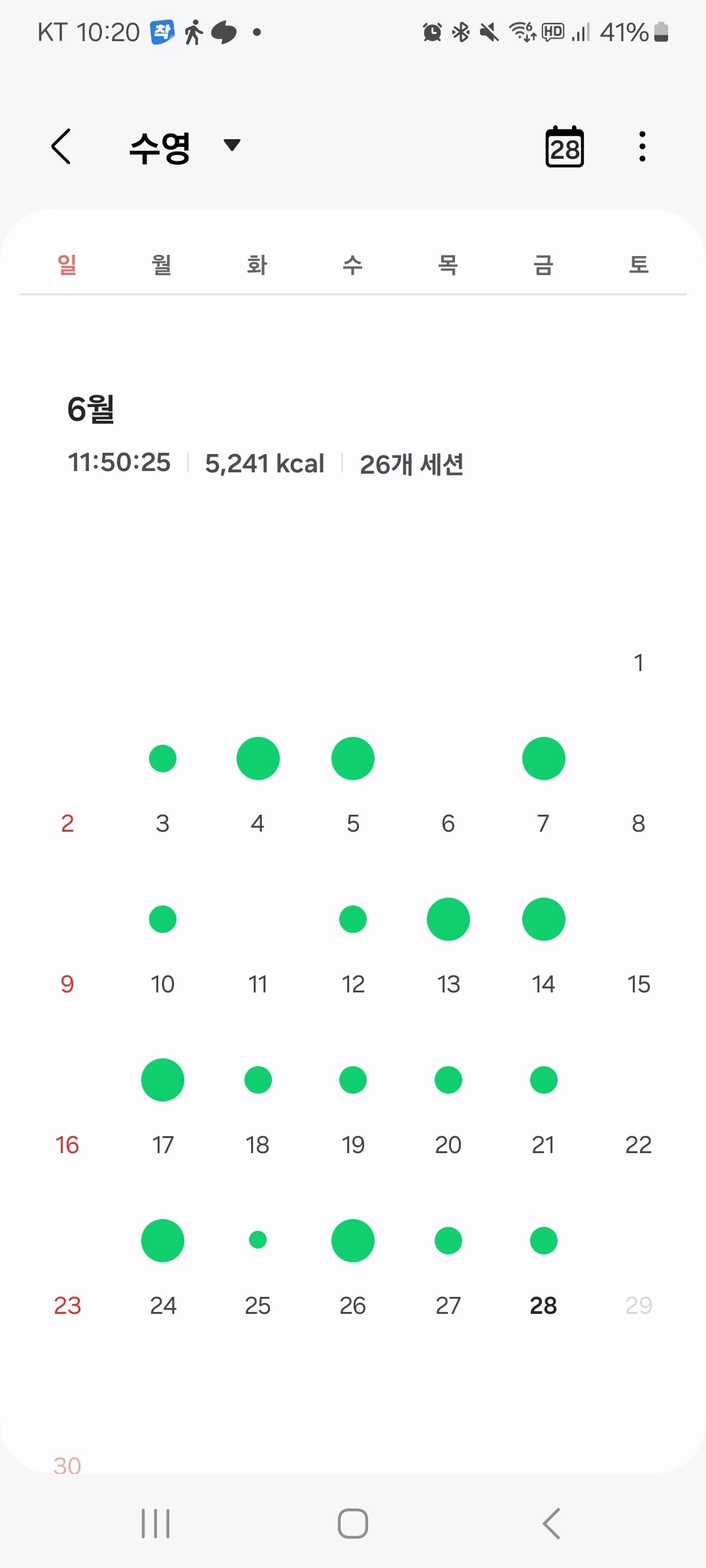Go back using the top-left arrow
This screenshot has width=706, height=1568.
[x=61, y=146]
